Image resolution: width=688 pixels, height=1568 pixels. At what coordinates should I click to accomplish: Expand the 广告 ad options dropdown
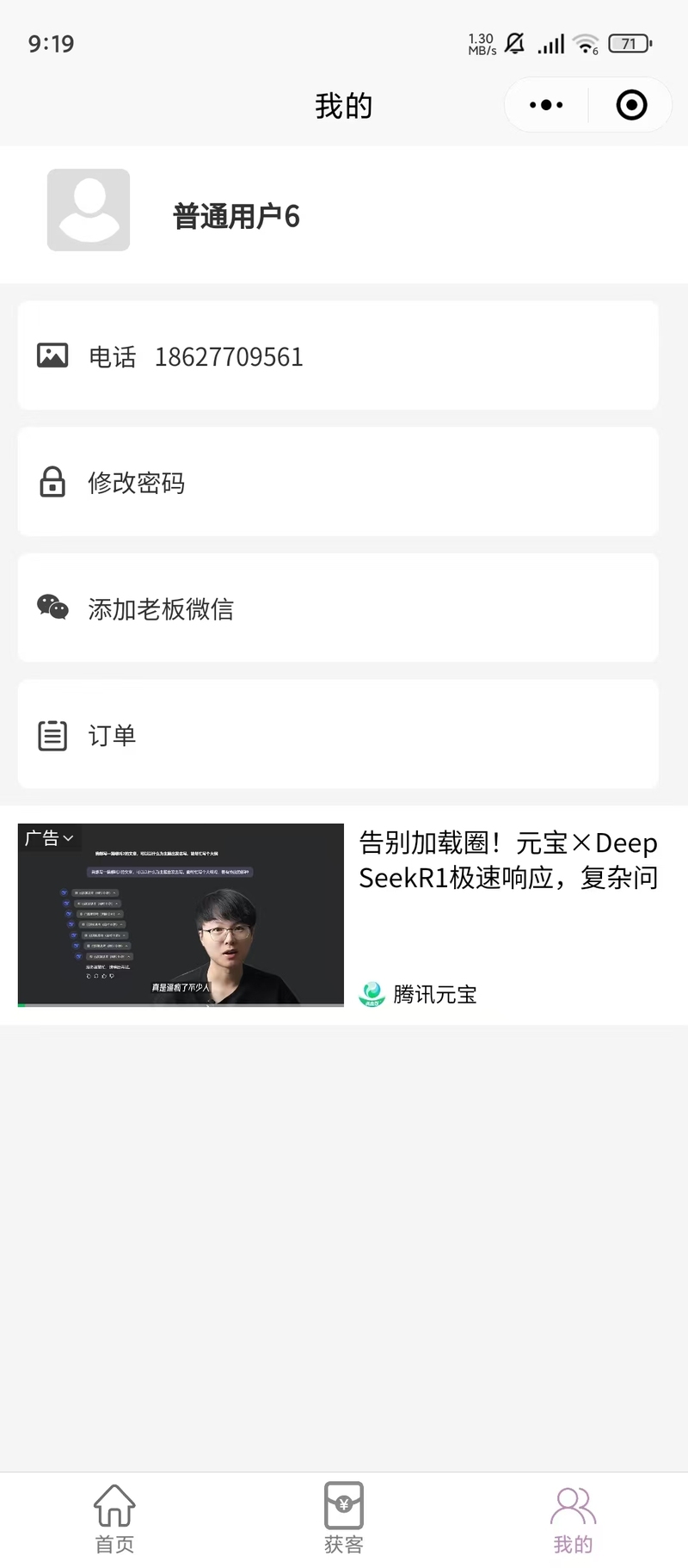(49, 838)
